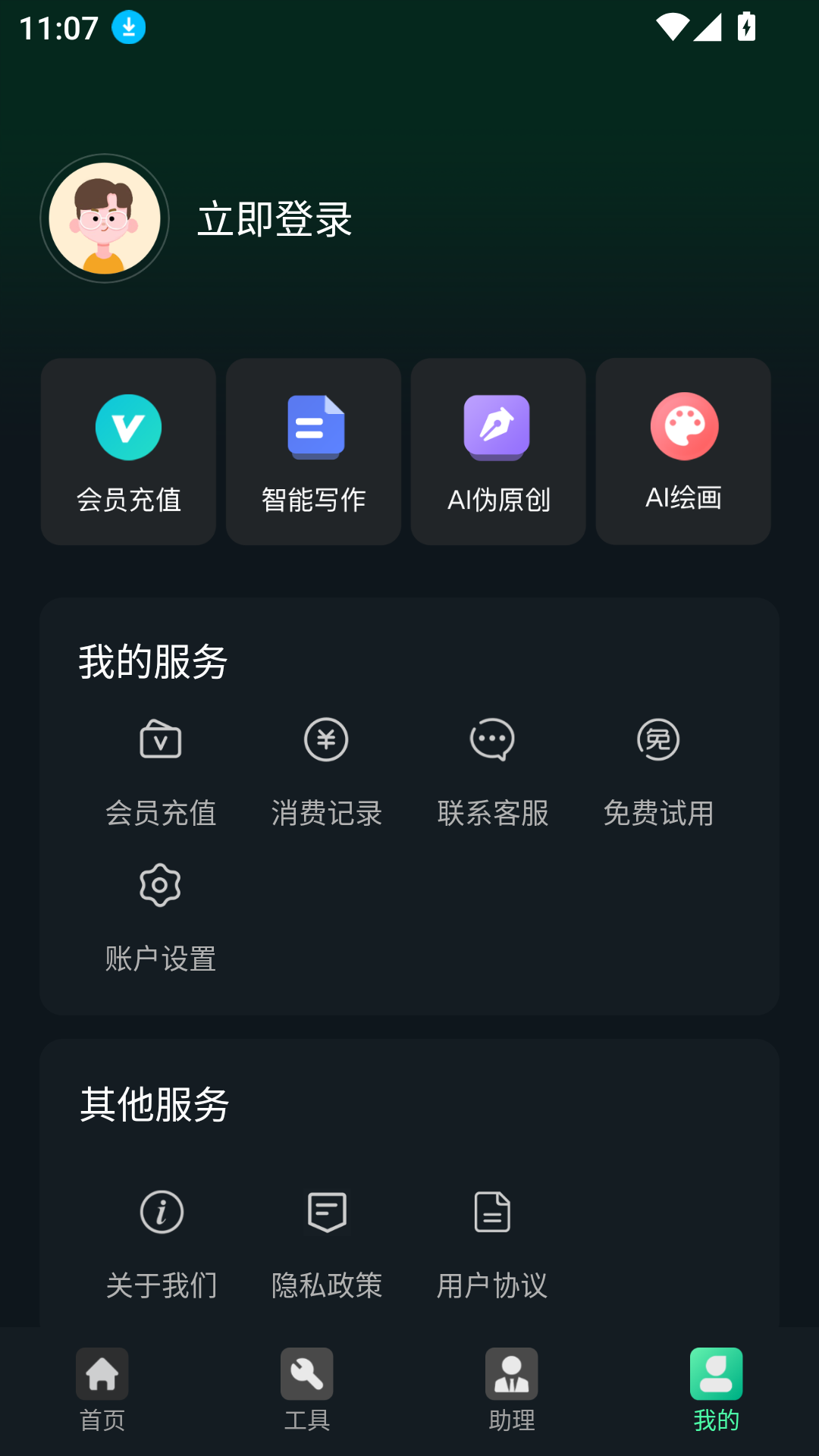Open the 智能写作 smart writing feature
The height and width of the screenshot is (1456, 819).
(x=312, y=451)
